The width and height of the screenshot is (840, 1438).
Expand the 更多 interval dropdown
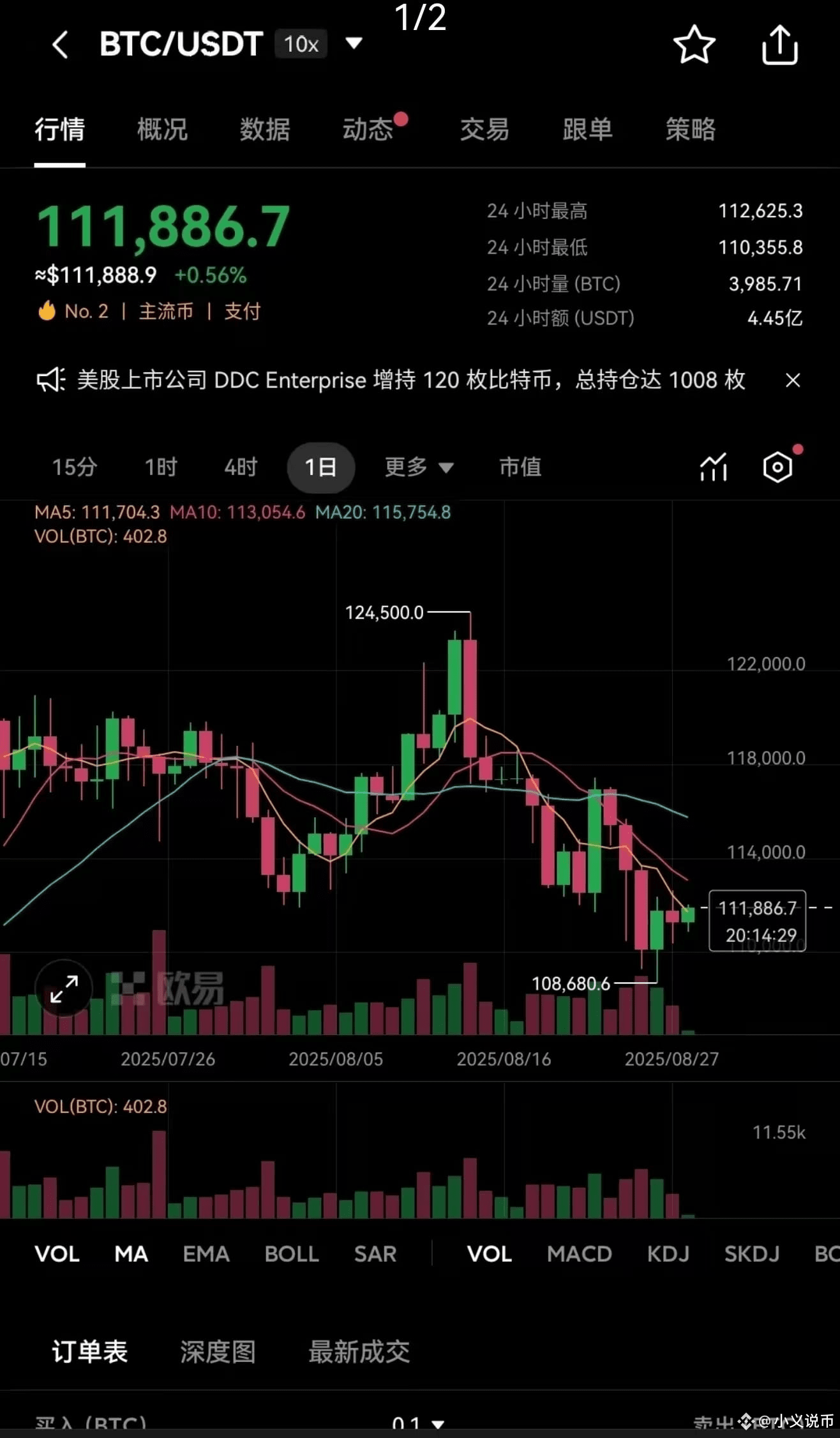[419, 467]
